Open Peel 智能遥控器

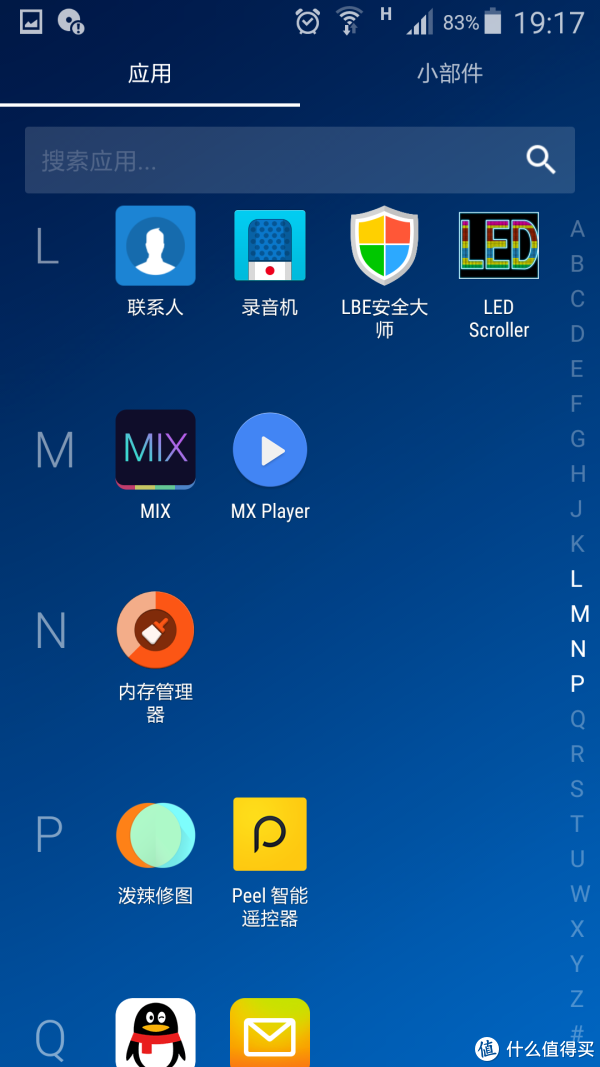click(270, 835)
